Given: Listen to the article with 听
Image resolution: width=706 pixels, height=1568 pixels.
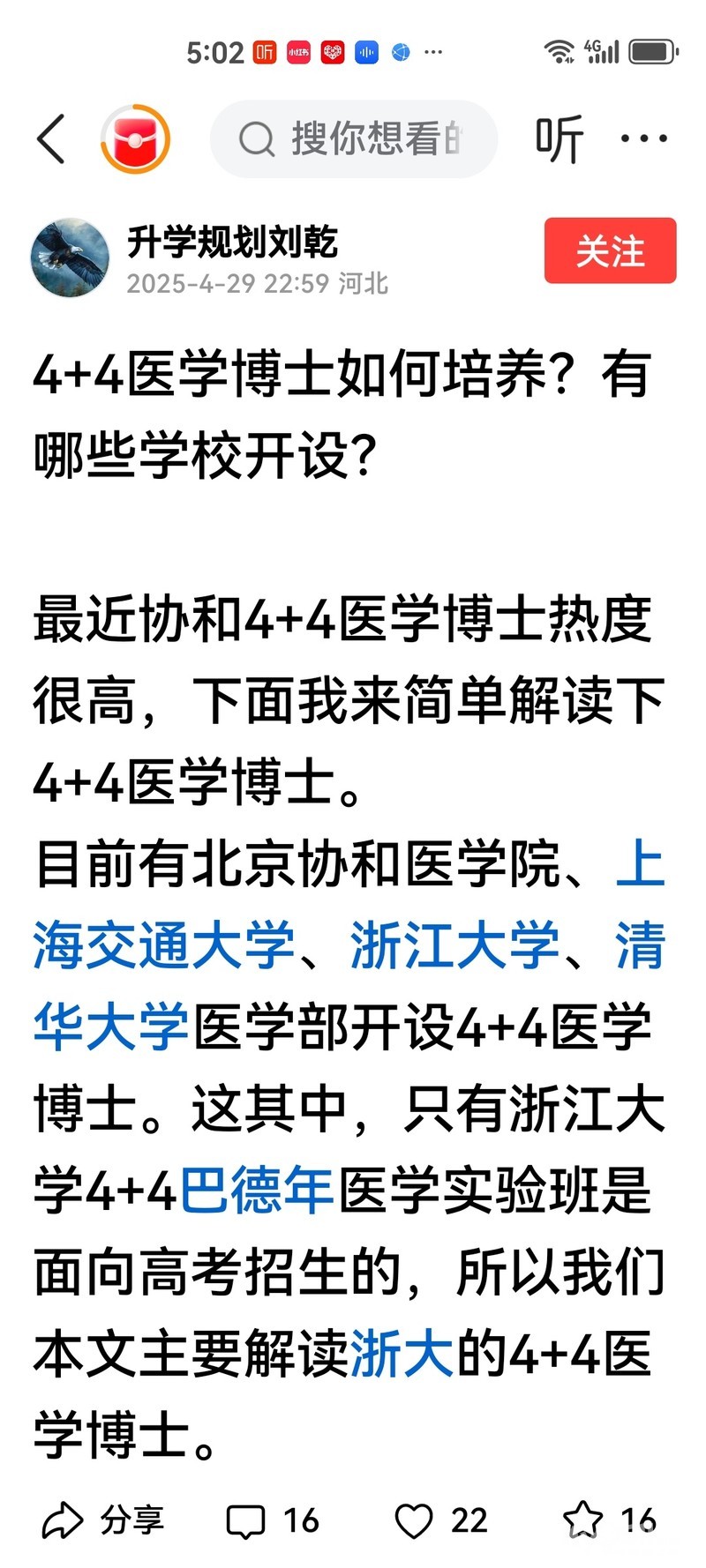Looking at the screenshot, I should (x=560, y=138).
